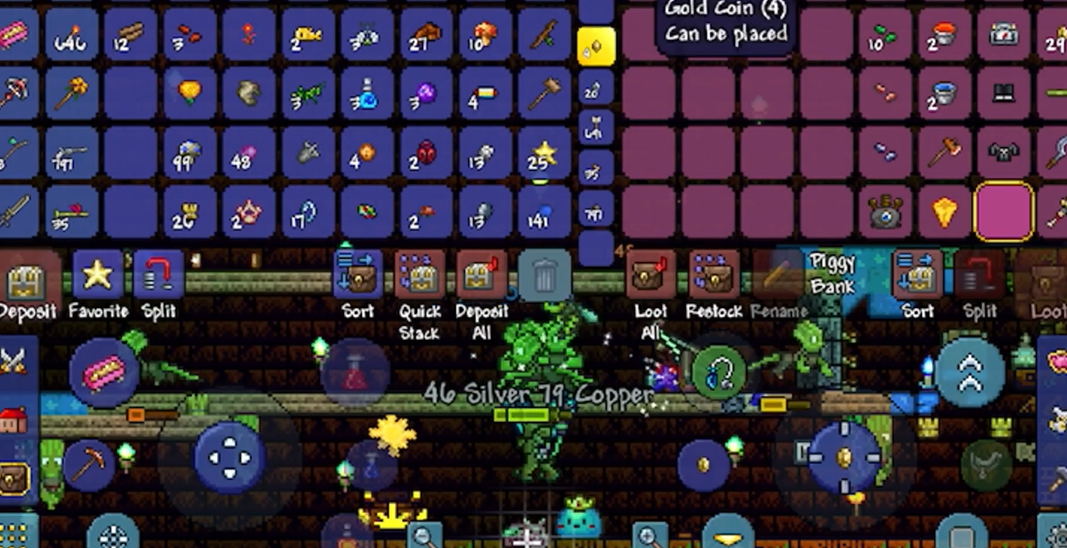The height and width of the screenshot is (548, 1067).
Task: Use the red healing potion shortcut
Action: (x=354, y=375)
